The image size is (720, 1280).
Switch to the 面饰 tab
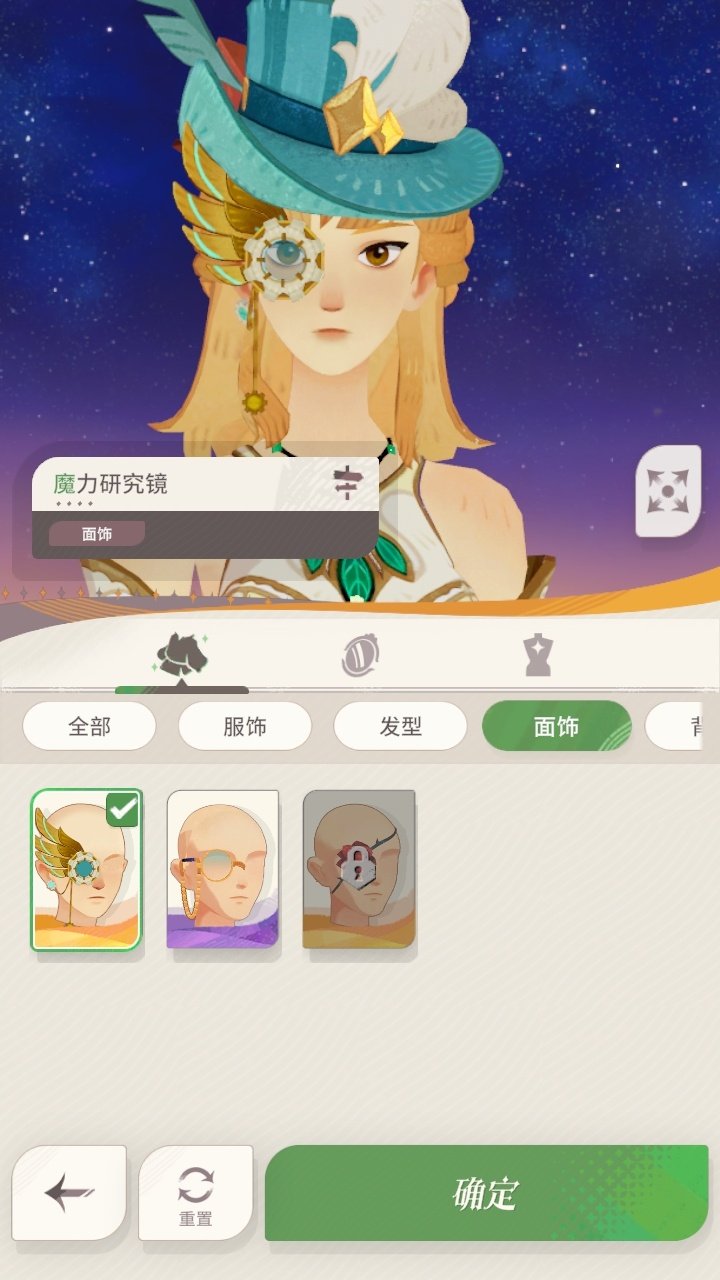point(556,727)
